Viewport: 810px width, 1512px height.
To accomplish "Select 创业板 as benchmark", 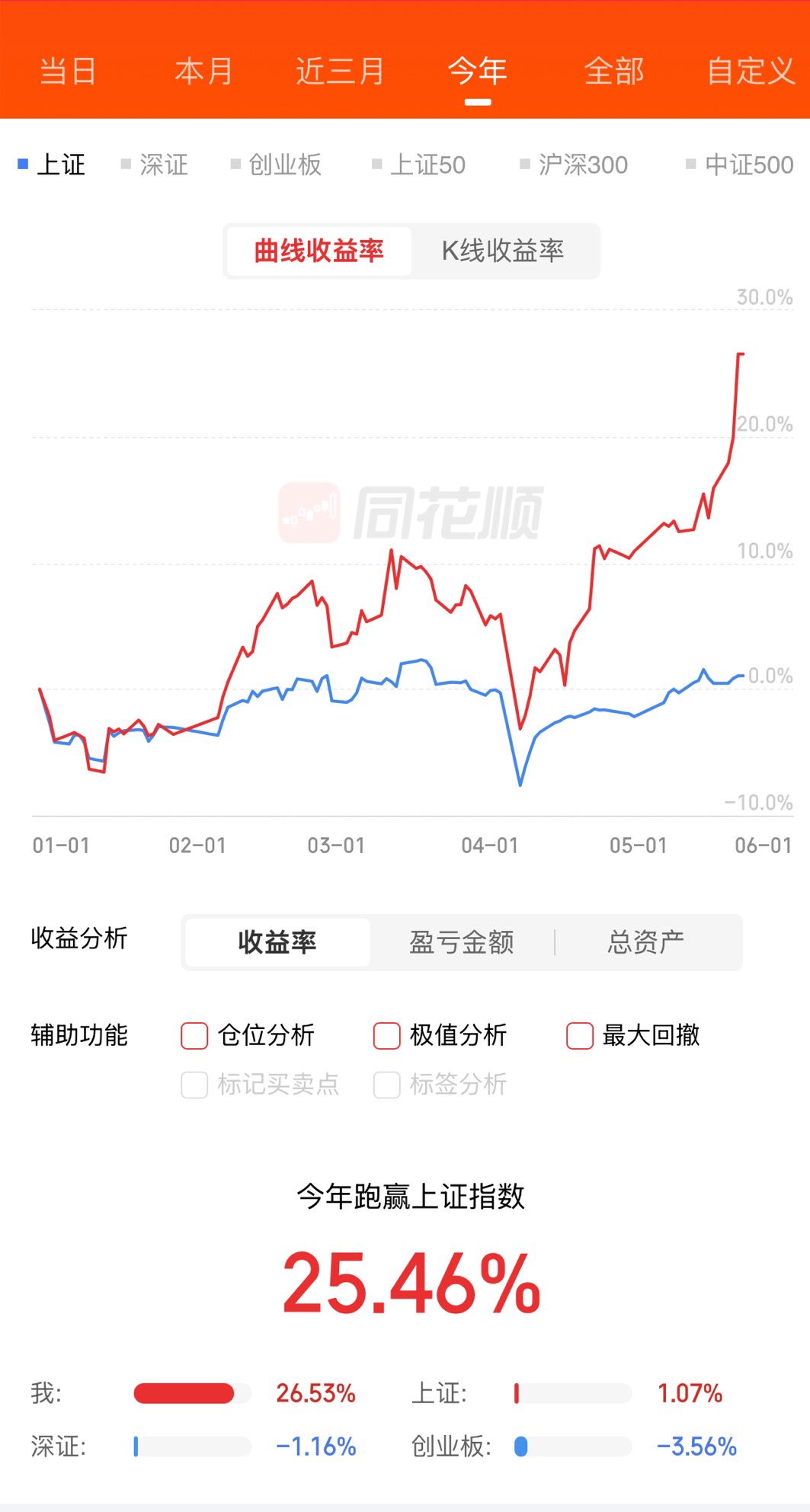I will [x=276, y=165].
